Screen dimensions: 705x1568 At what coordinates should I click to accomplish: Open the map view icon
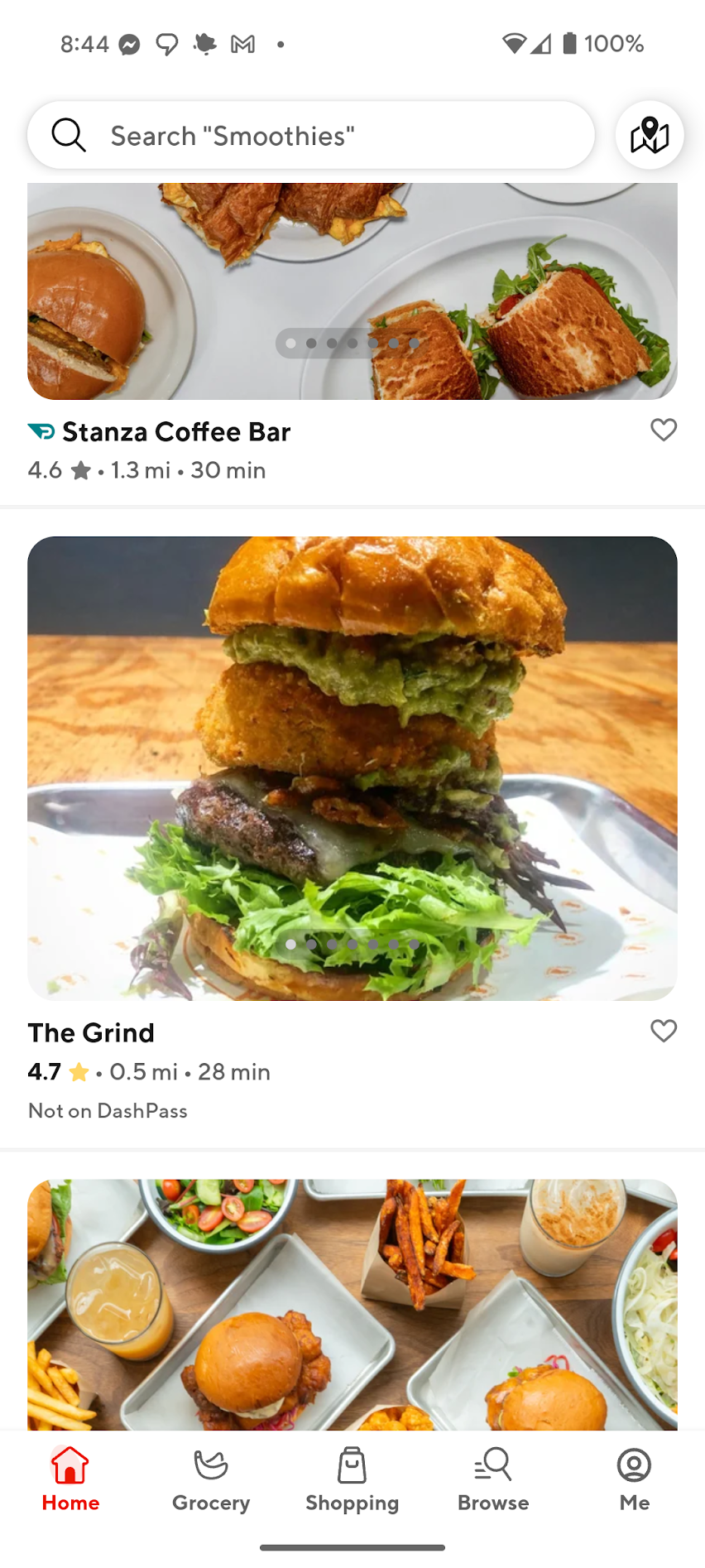coord(650,135)
